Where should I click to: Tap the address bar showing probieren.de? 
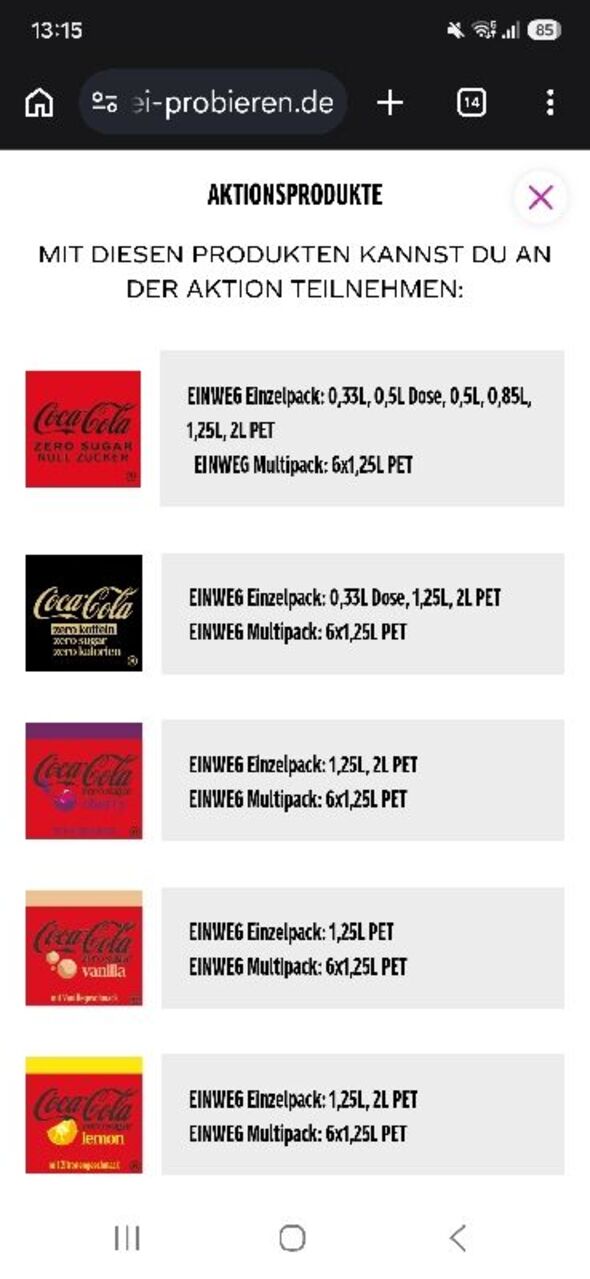[213, 102]
